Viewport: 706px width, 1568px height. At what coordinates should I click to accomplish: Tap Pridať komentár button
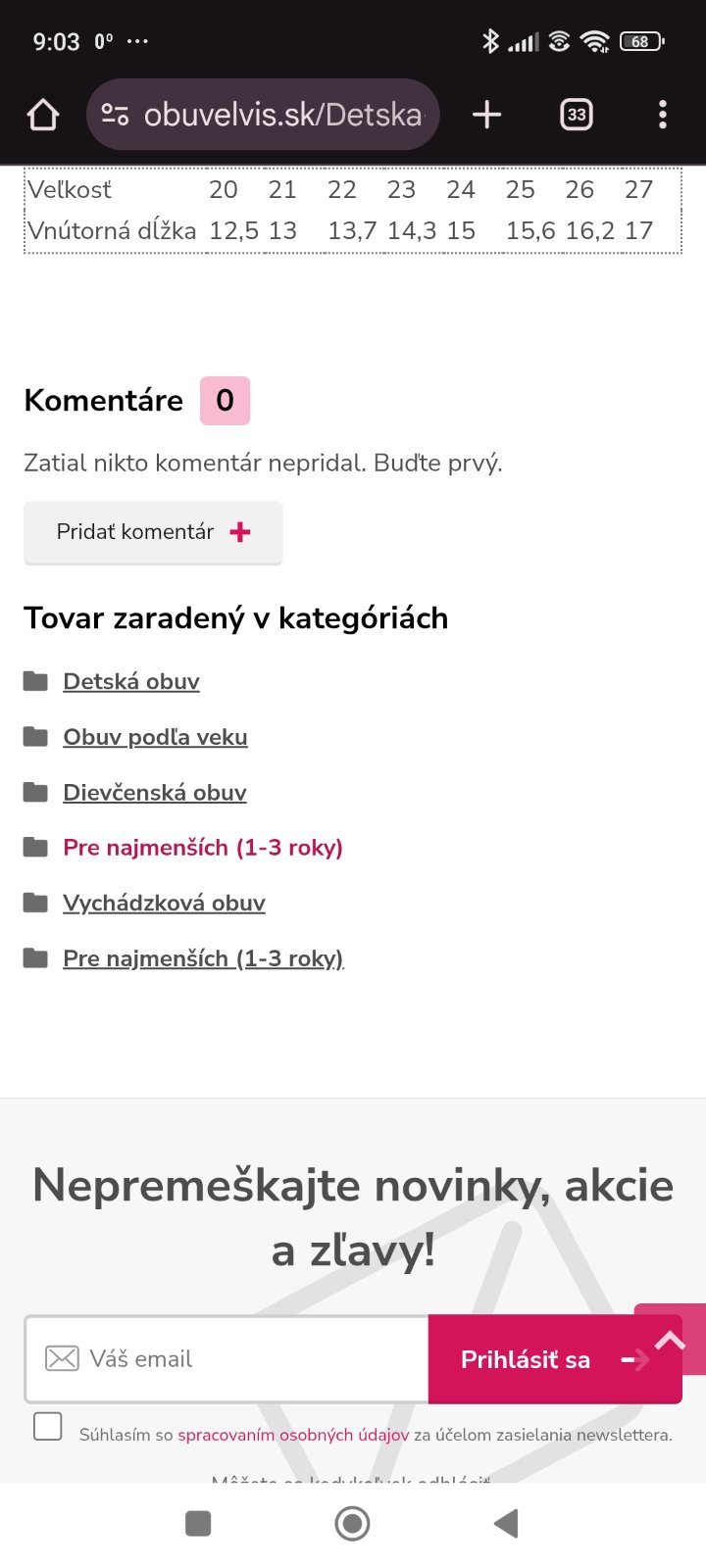(x=153, y=532)
